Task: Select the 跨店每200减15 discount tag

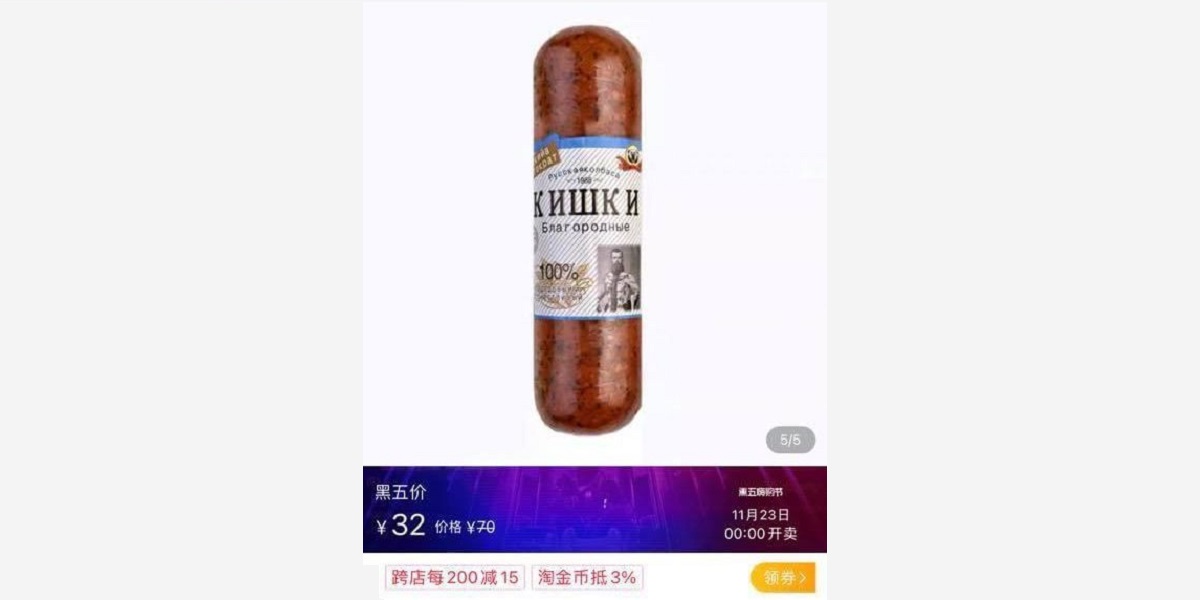Action: point(455,577)
